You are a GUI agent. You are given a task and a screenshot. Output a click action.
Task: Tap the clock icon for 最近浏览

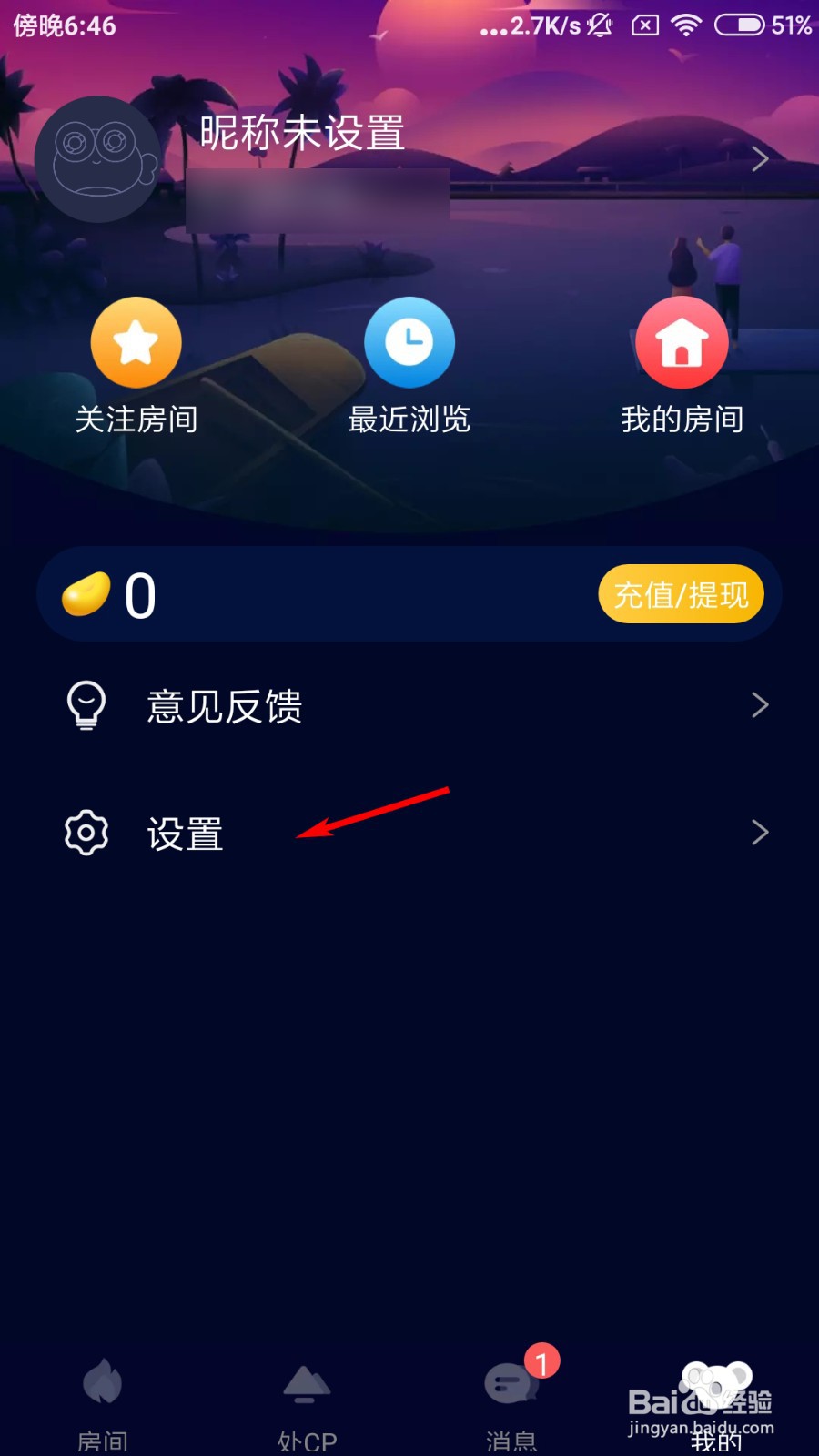click(x=409, y=341)
